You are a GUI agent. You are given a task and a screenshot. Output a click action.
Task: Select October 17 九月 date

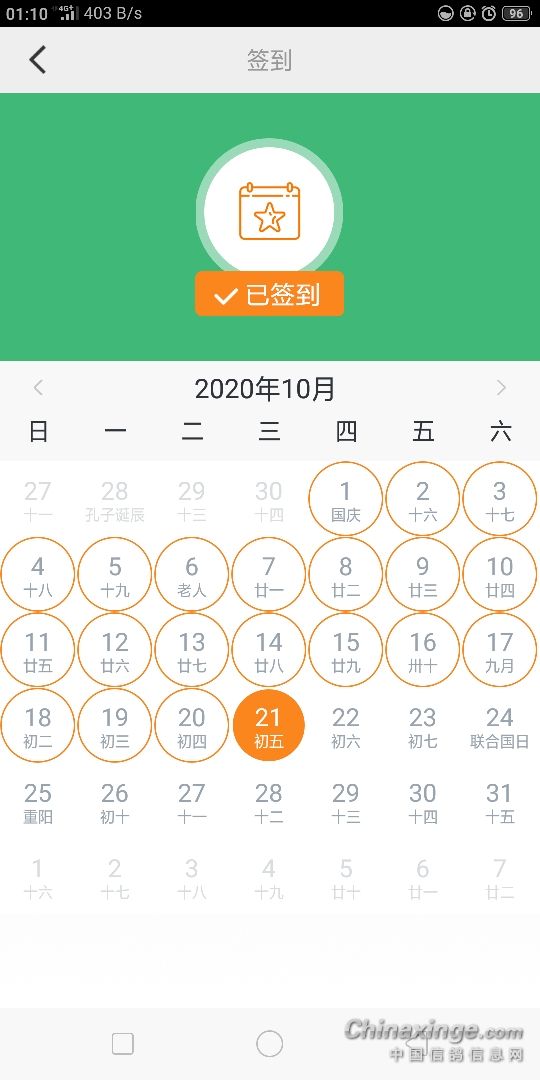click(x=500, y=650)
